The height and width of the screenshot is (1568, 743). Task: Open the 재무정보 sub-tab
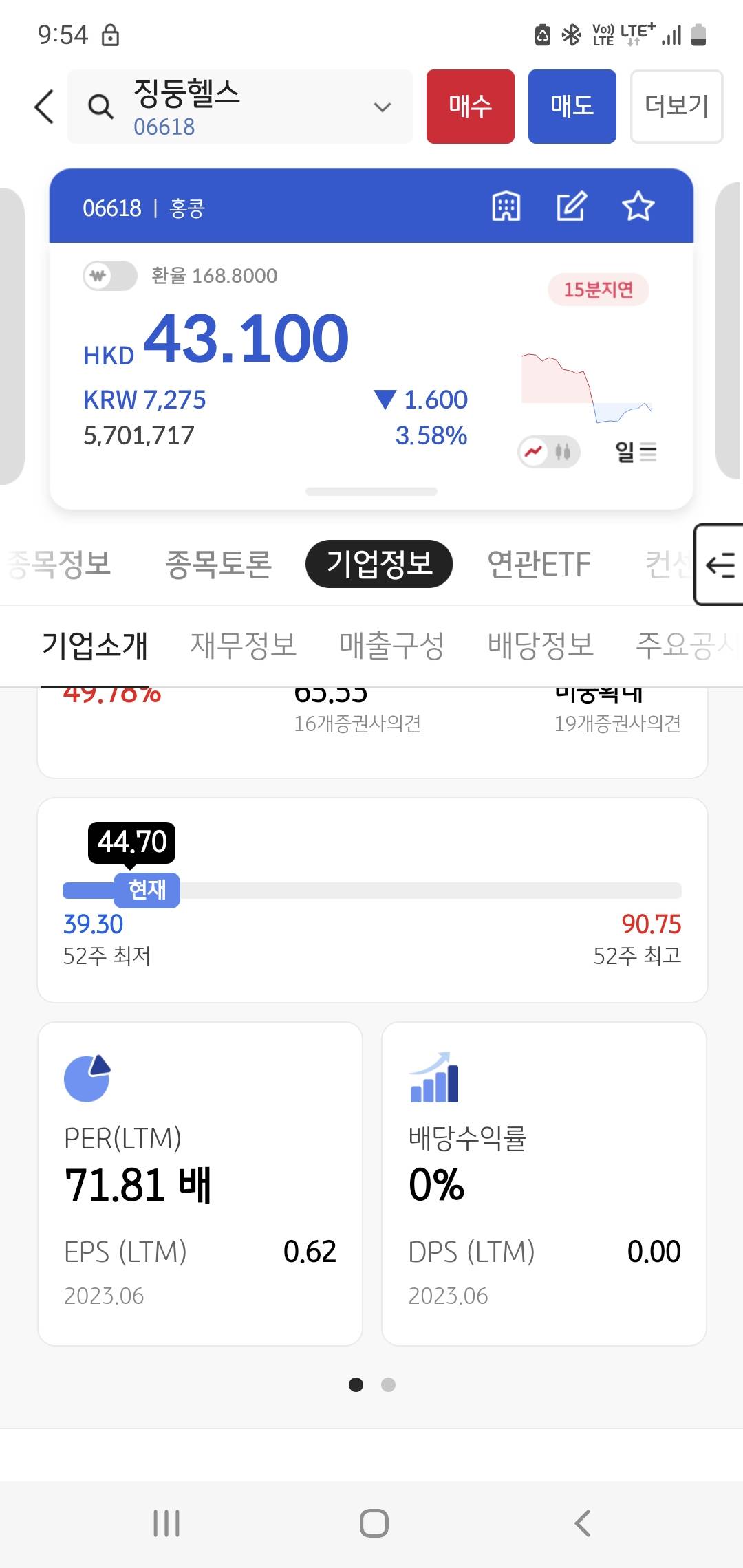(x=243, y=645)
